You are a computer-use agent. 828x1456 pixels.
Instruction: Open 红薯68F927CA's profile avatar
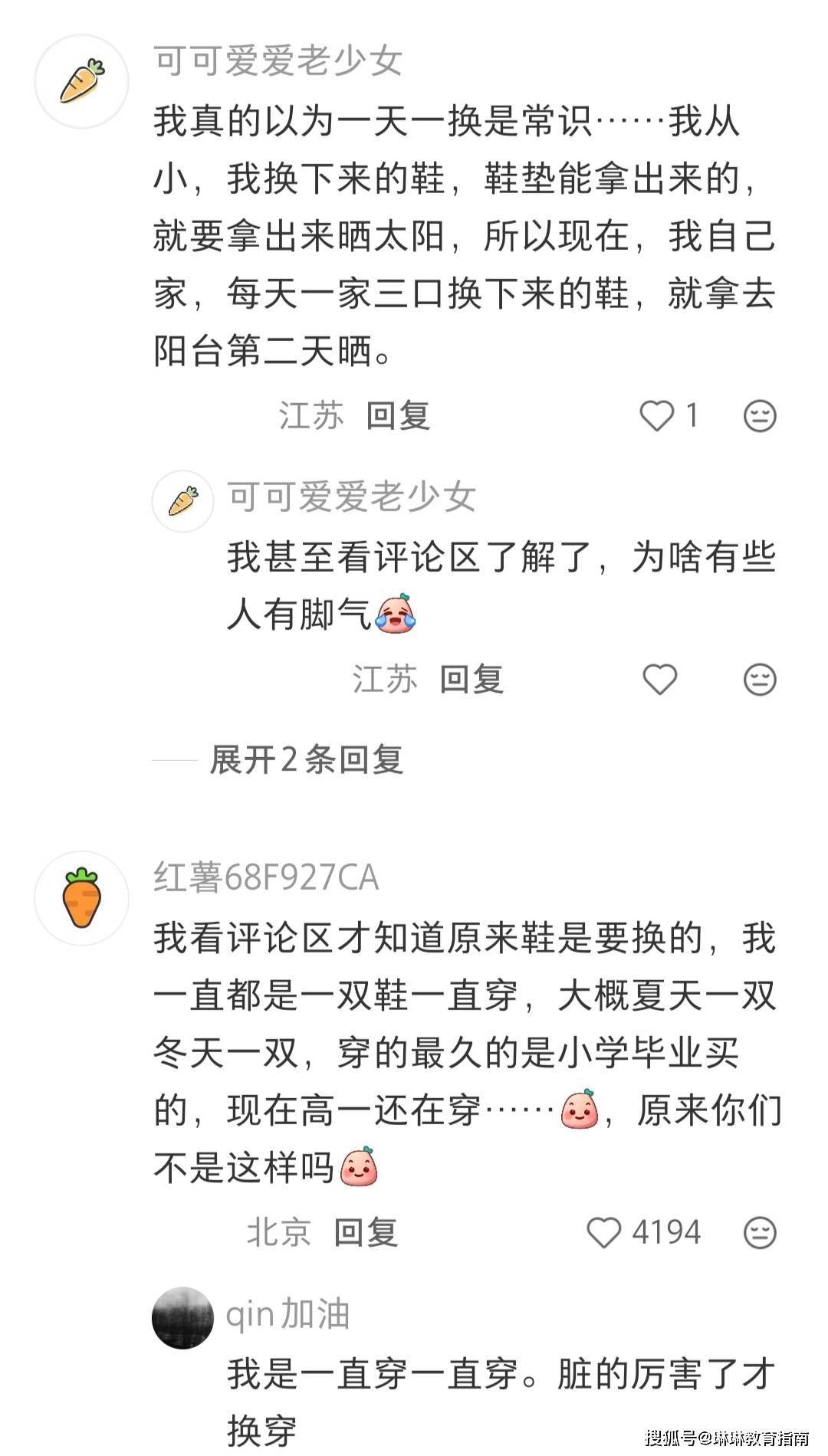[x=82, y=898]
